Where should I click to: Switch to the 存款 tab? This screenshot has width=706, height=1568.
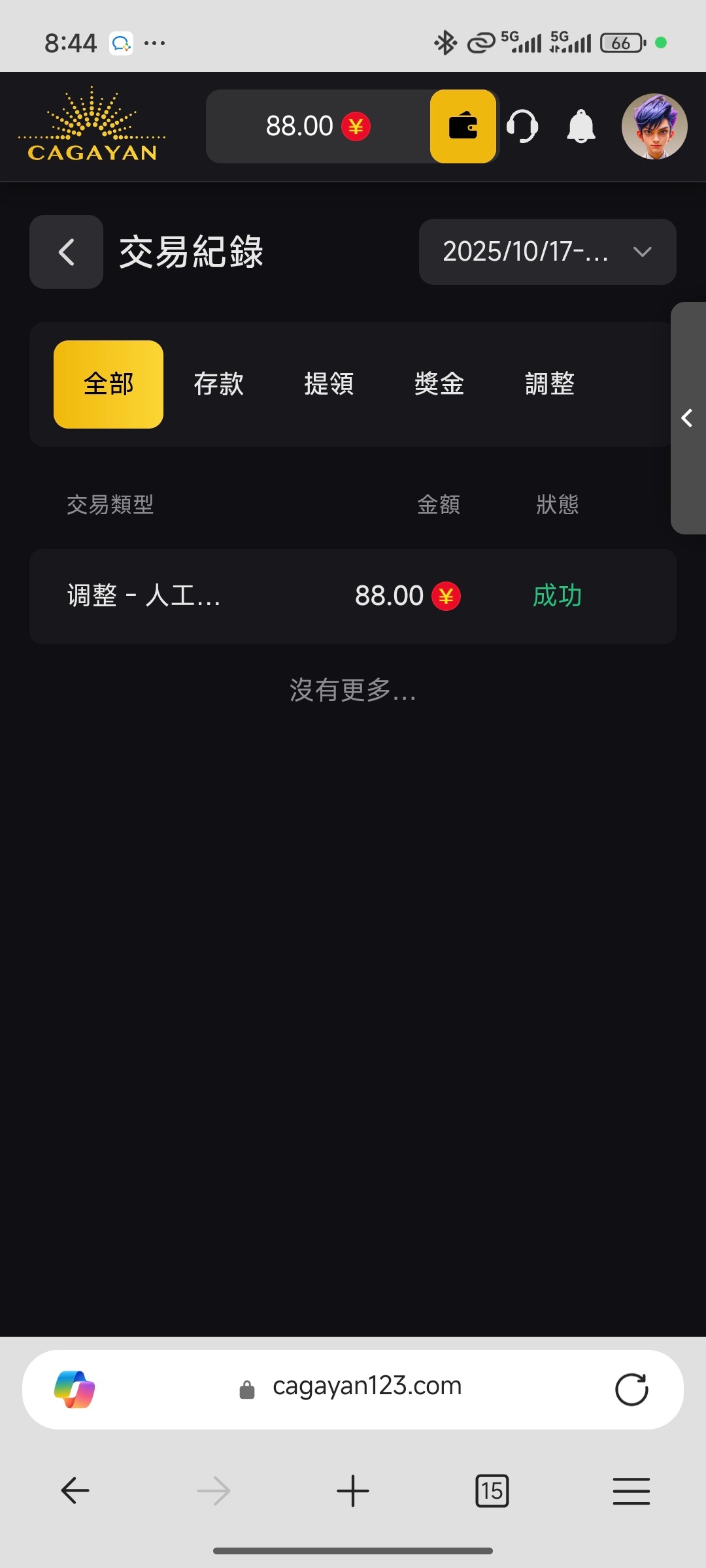218,384
